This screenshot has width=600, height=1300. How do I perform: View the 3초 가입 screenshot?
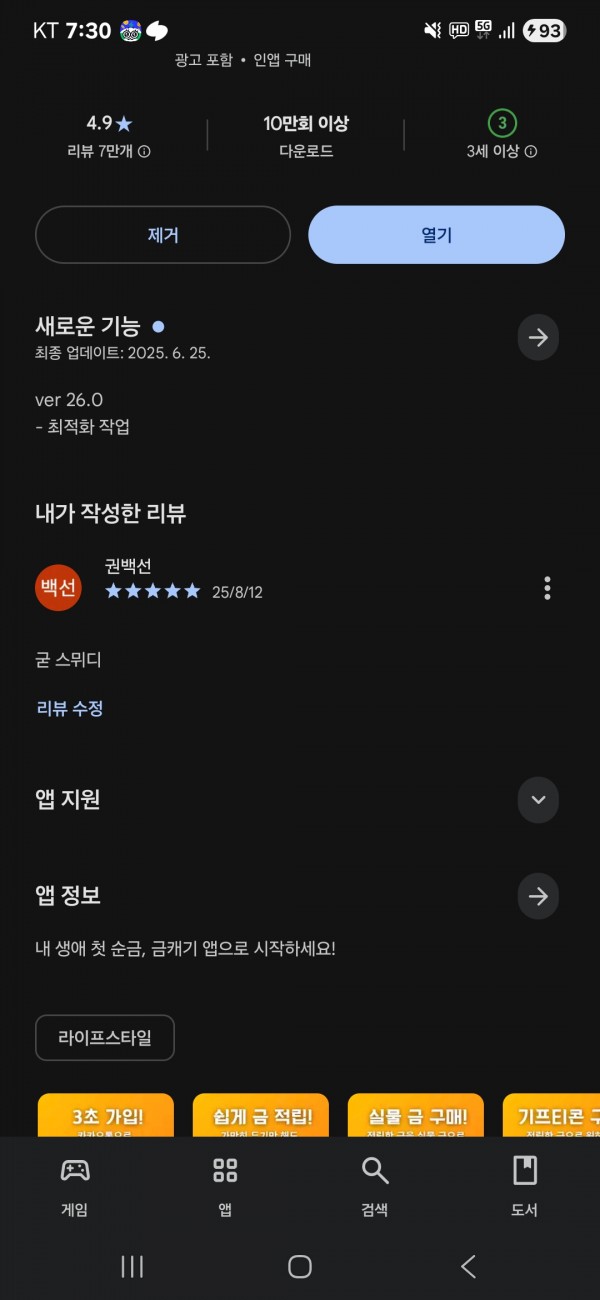click(106, 1115)
